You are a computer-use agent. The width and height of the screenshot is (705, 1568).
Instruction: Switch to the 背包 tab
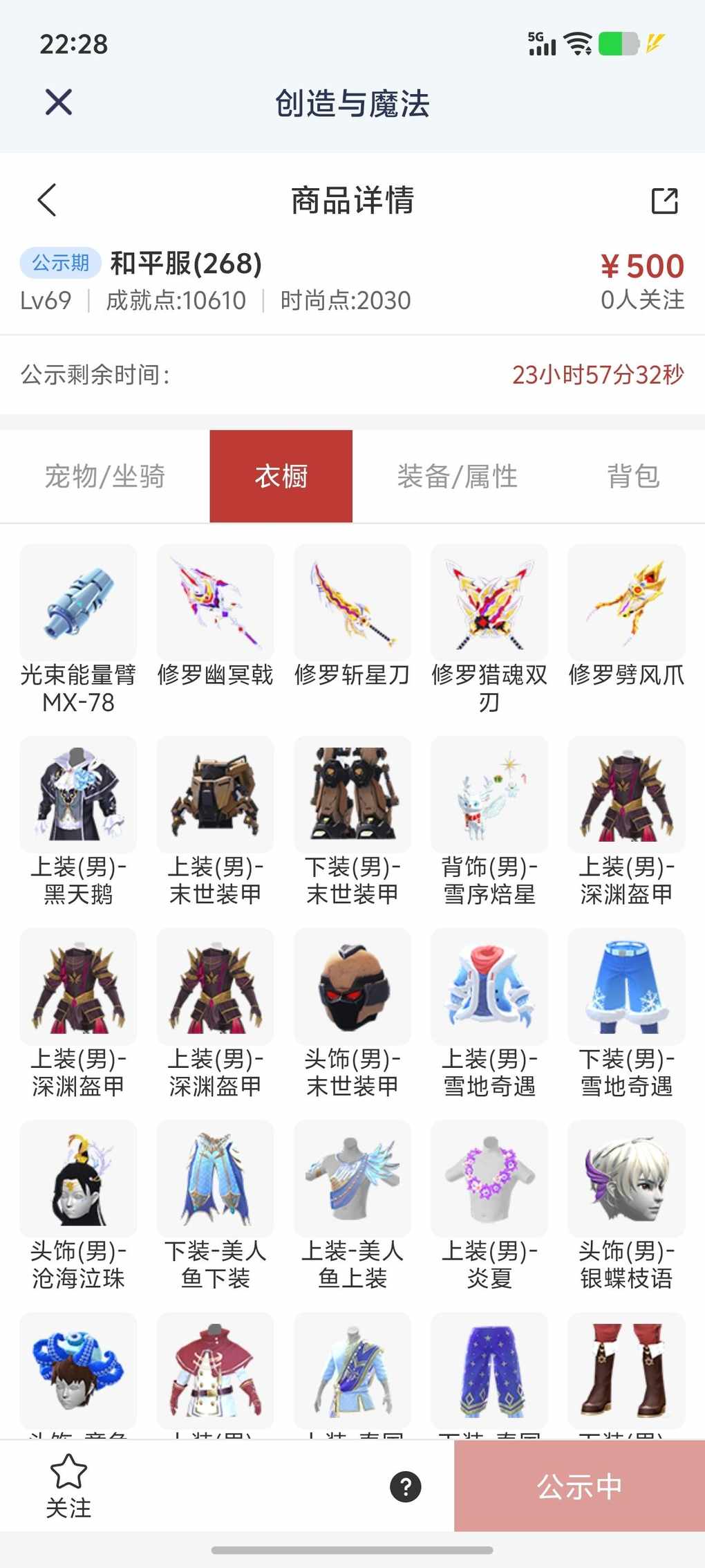(633, 477)
